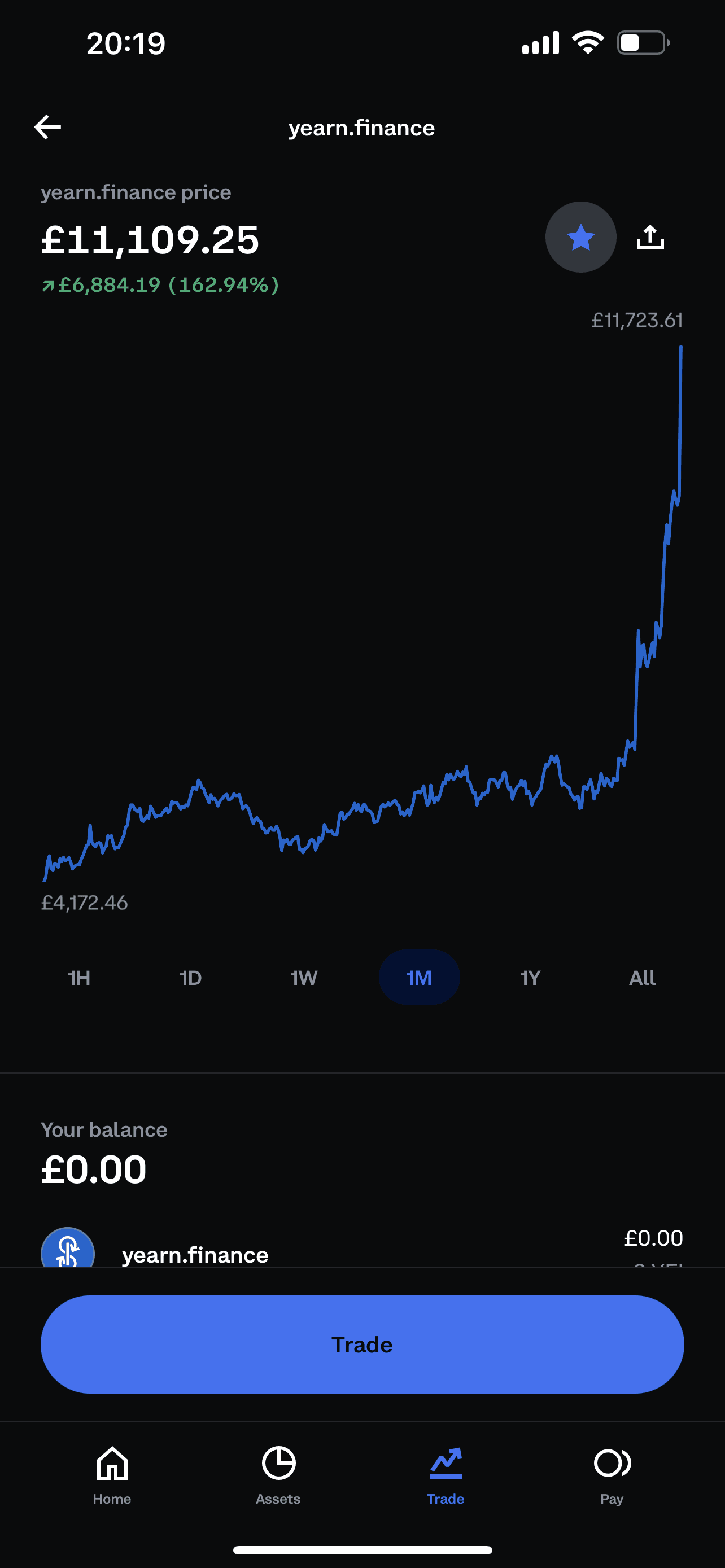This screenshot has height=1568, width=725.
Task: Tap the blue Trade button
Action: pos(361,1344)
